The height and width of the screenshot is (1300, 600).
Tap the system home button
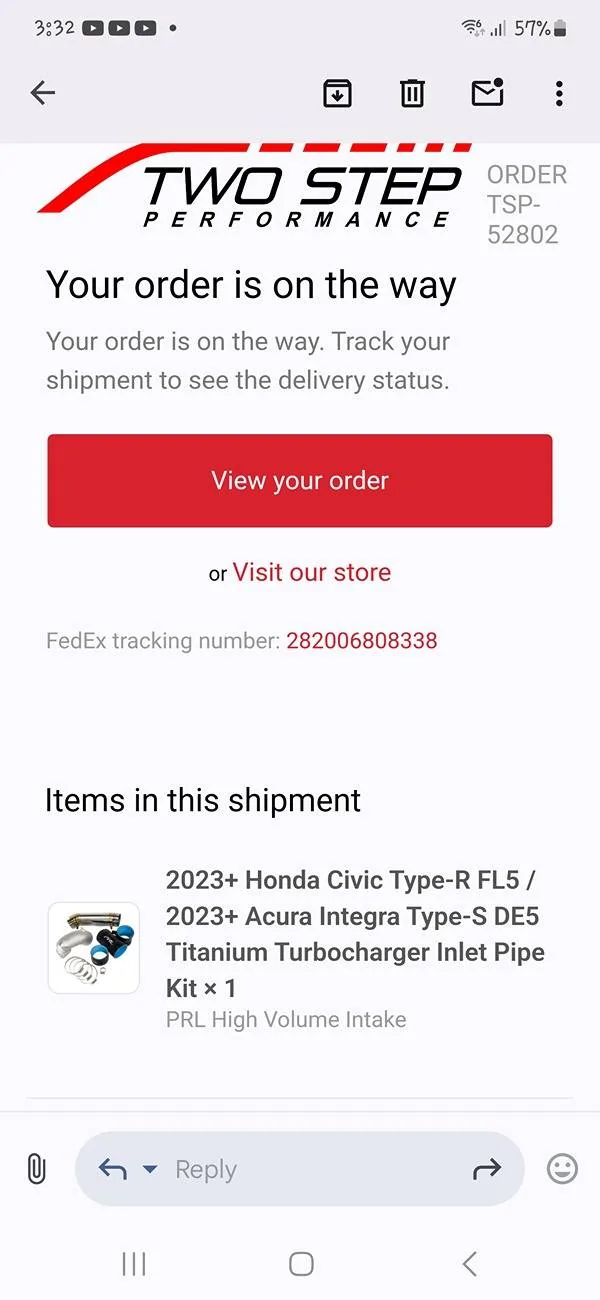tap(301, 1264)
